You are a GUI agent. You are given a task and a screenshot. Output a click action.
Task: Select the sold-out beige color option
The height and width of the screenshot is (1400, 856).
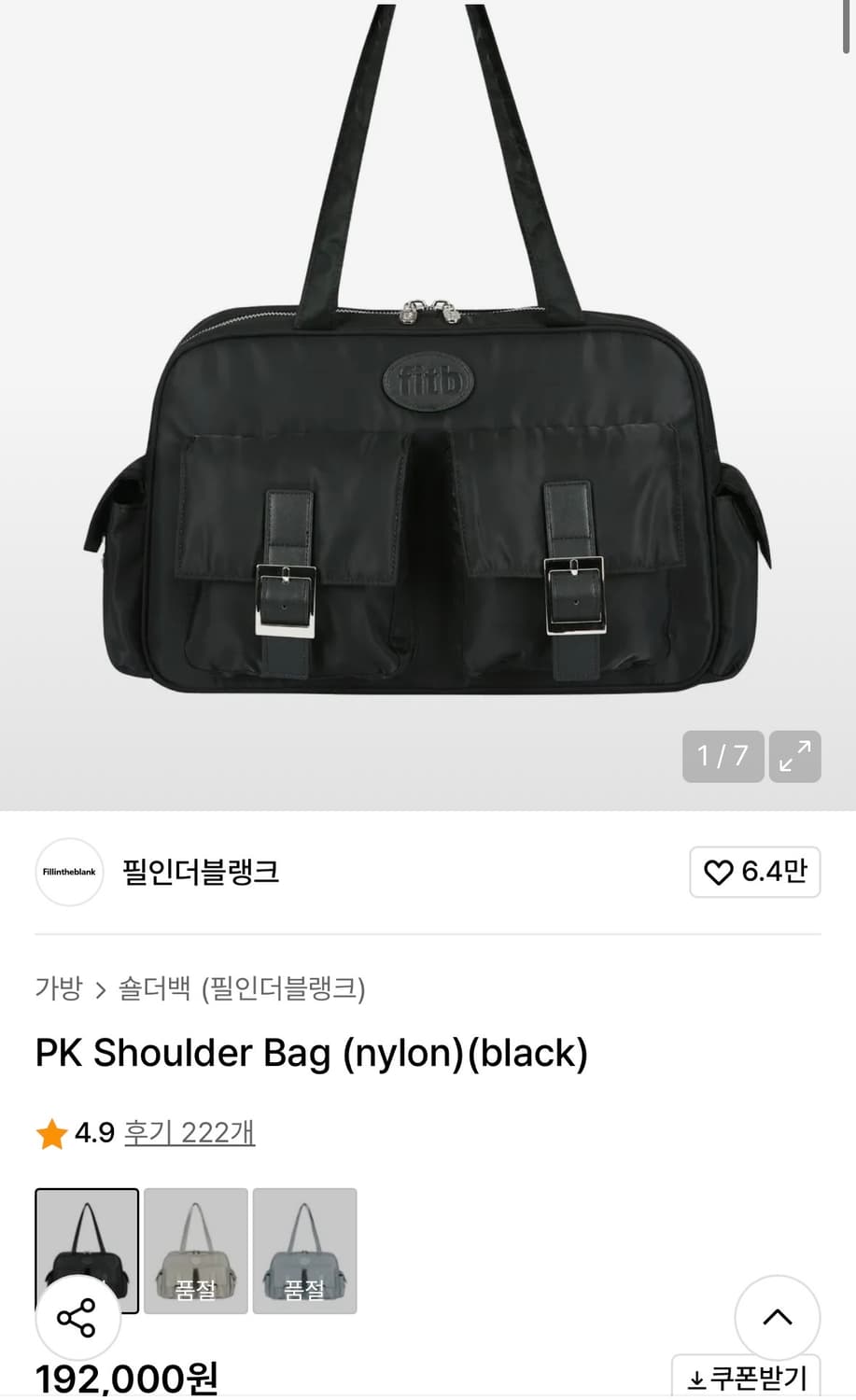(196, 1251)
